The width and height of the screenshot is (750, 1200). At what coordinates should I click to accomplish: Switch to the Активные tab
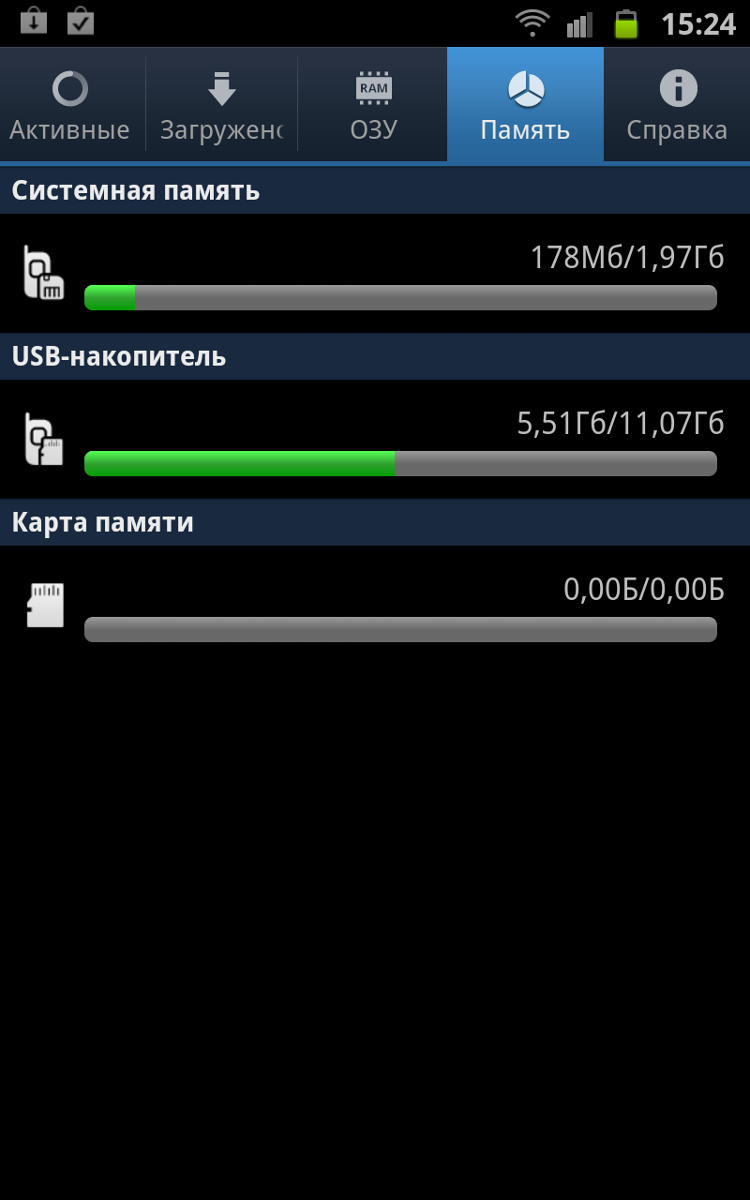(70, 105)
